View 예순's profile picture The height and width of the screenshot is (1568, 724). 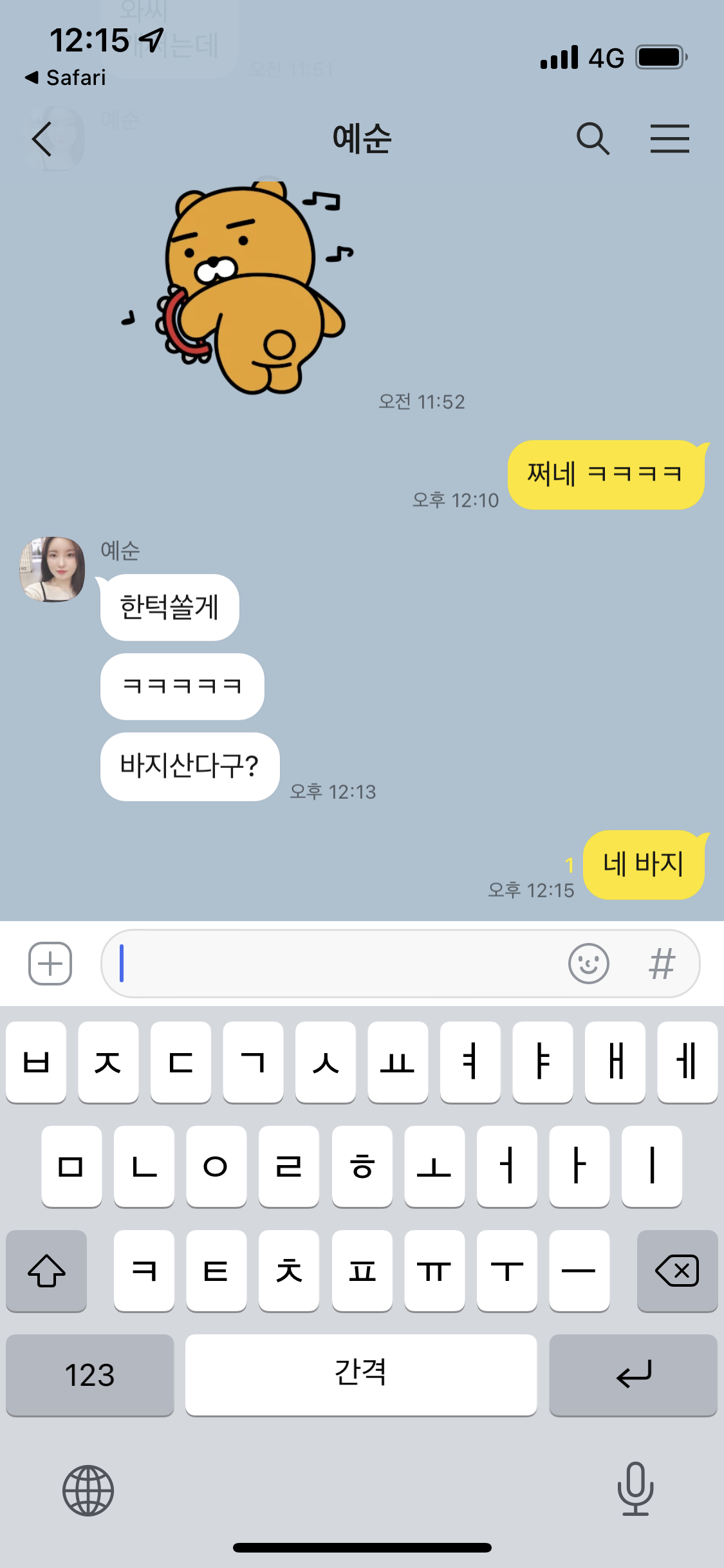[x=53, y=570]
